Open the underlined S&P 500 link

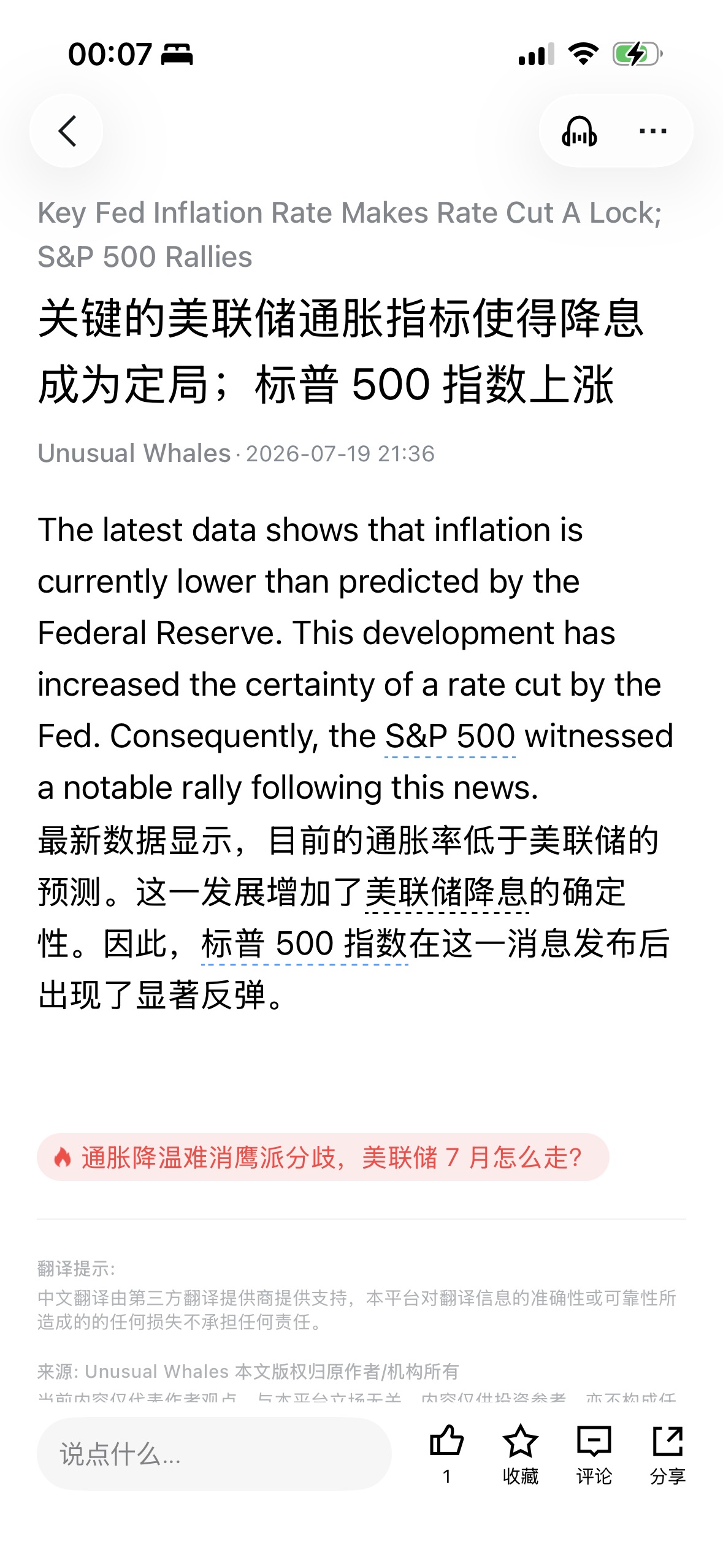pos(449,736)
